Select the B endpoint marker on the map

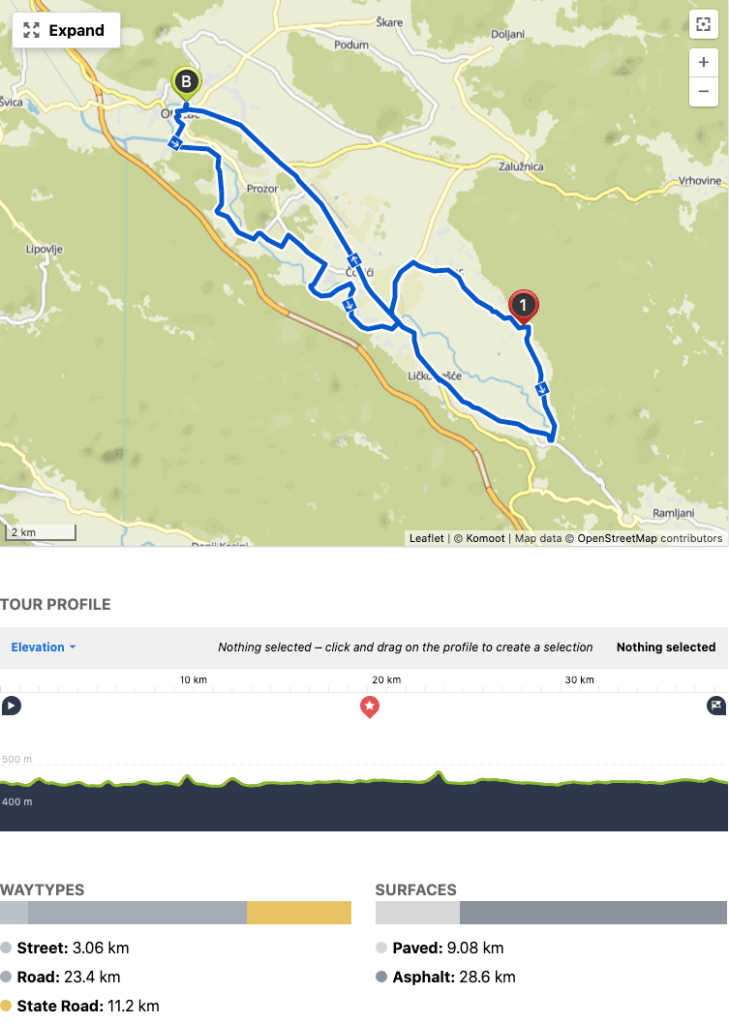tap(185, 82)
